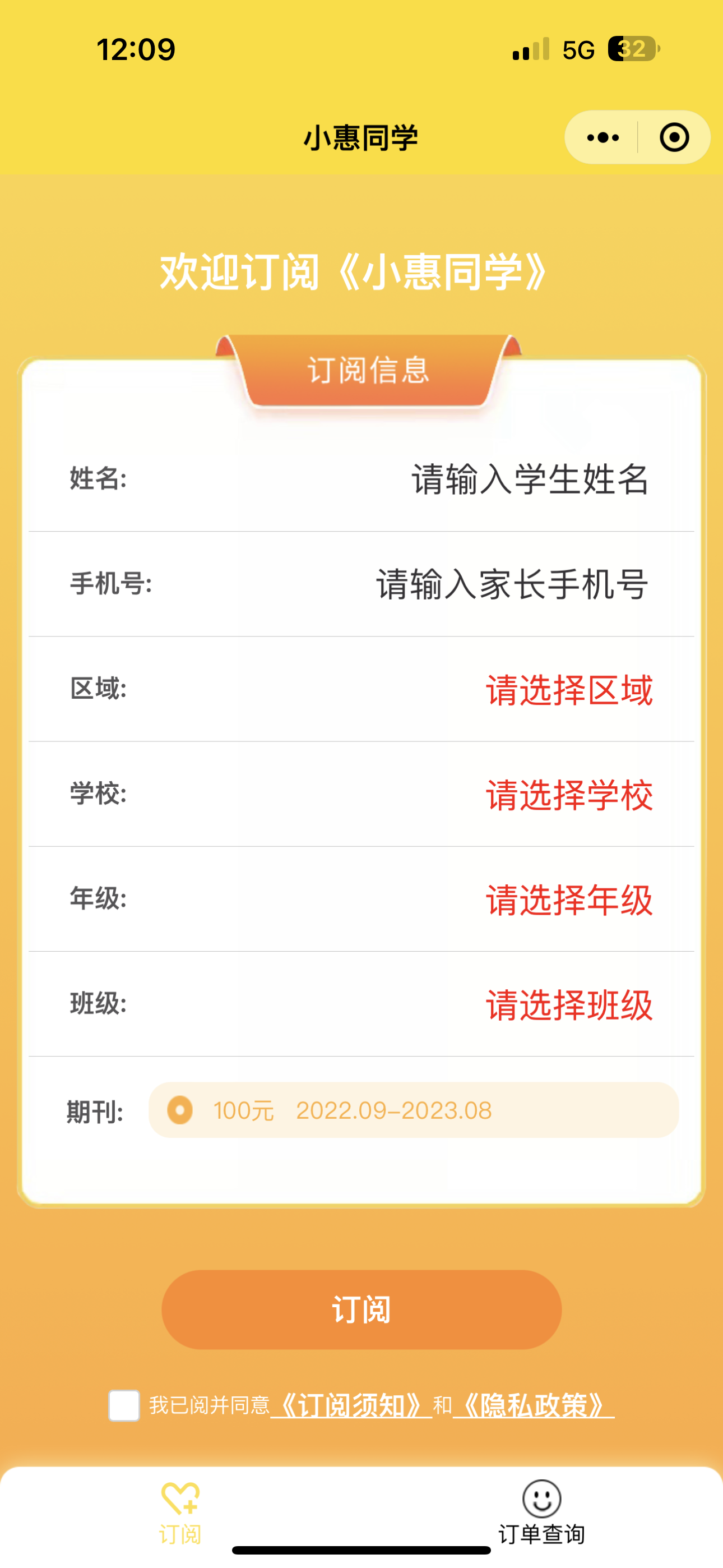Open the 《订阅须知》 link
The width and height of the screenshot is (723, 1568).
[x=351, y=1405]
